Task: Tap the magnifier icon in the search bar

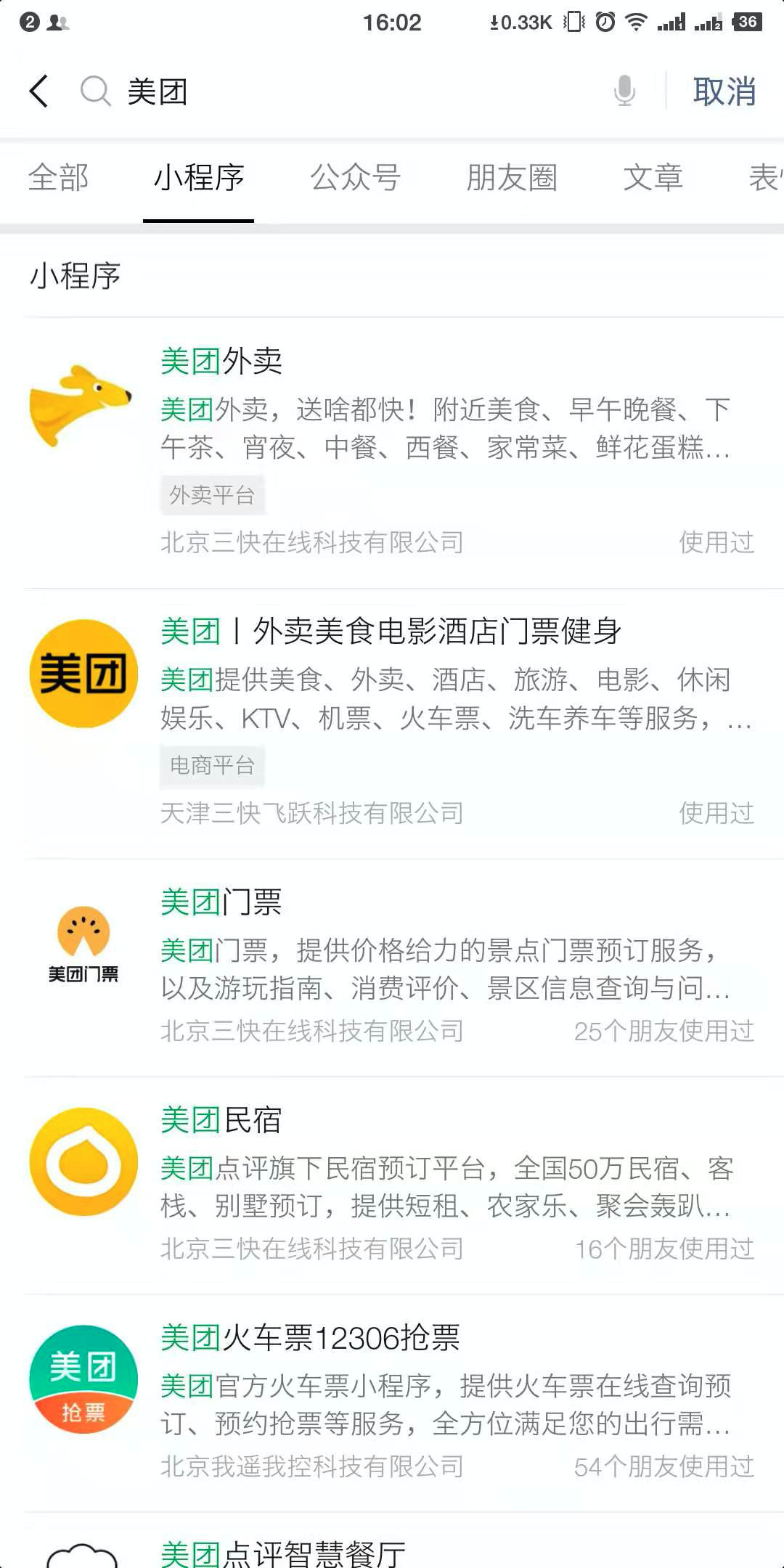Action: [x=96, y=92]
